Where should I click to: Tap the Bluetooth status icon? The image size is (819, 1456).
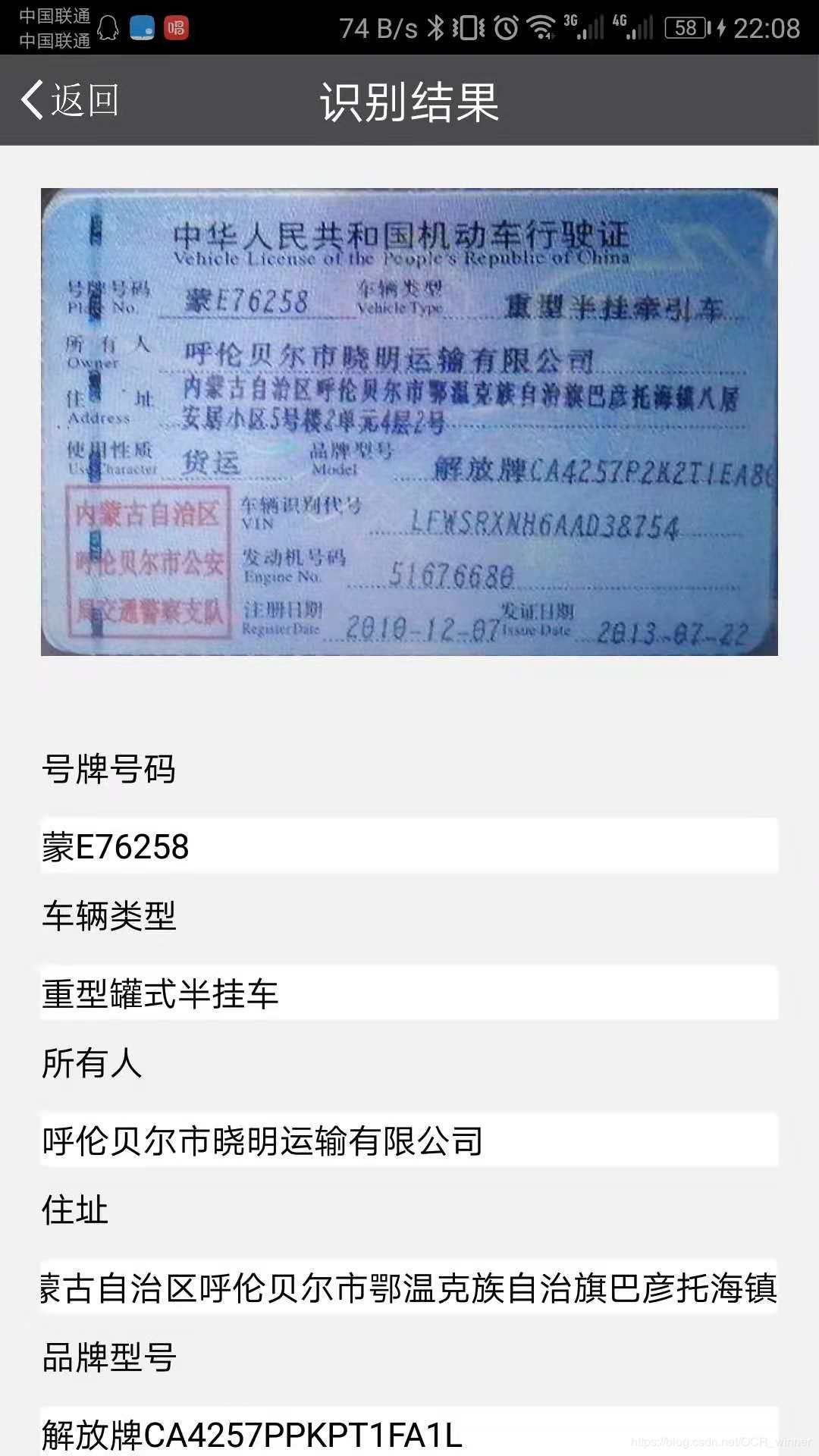[x=436, y=29]
